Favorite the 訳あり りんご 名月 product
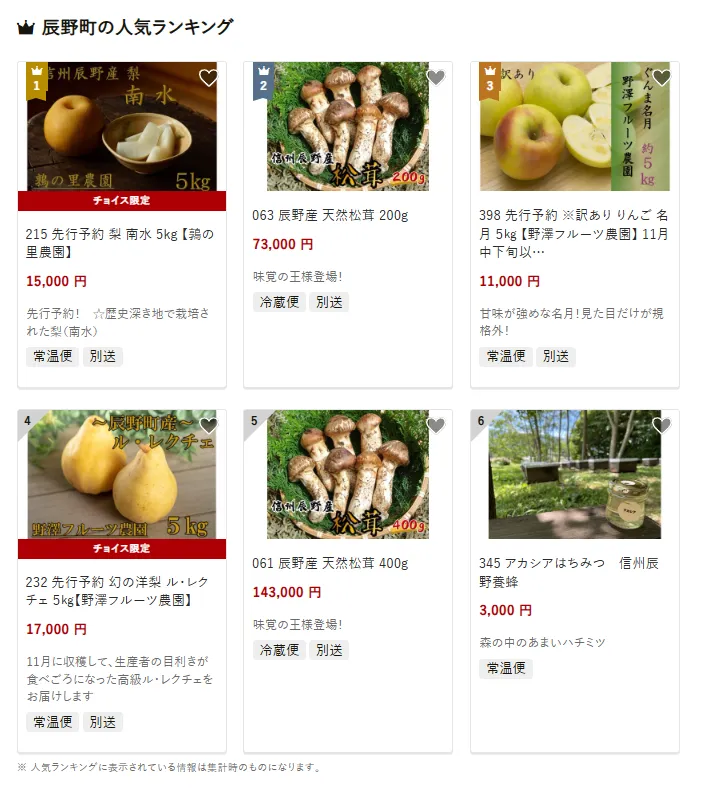Viewport: 711px width, 797px height. 661,78
